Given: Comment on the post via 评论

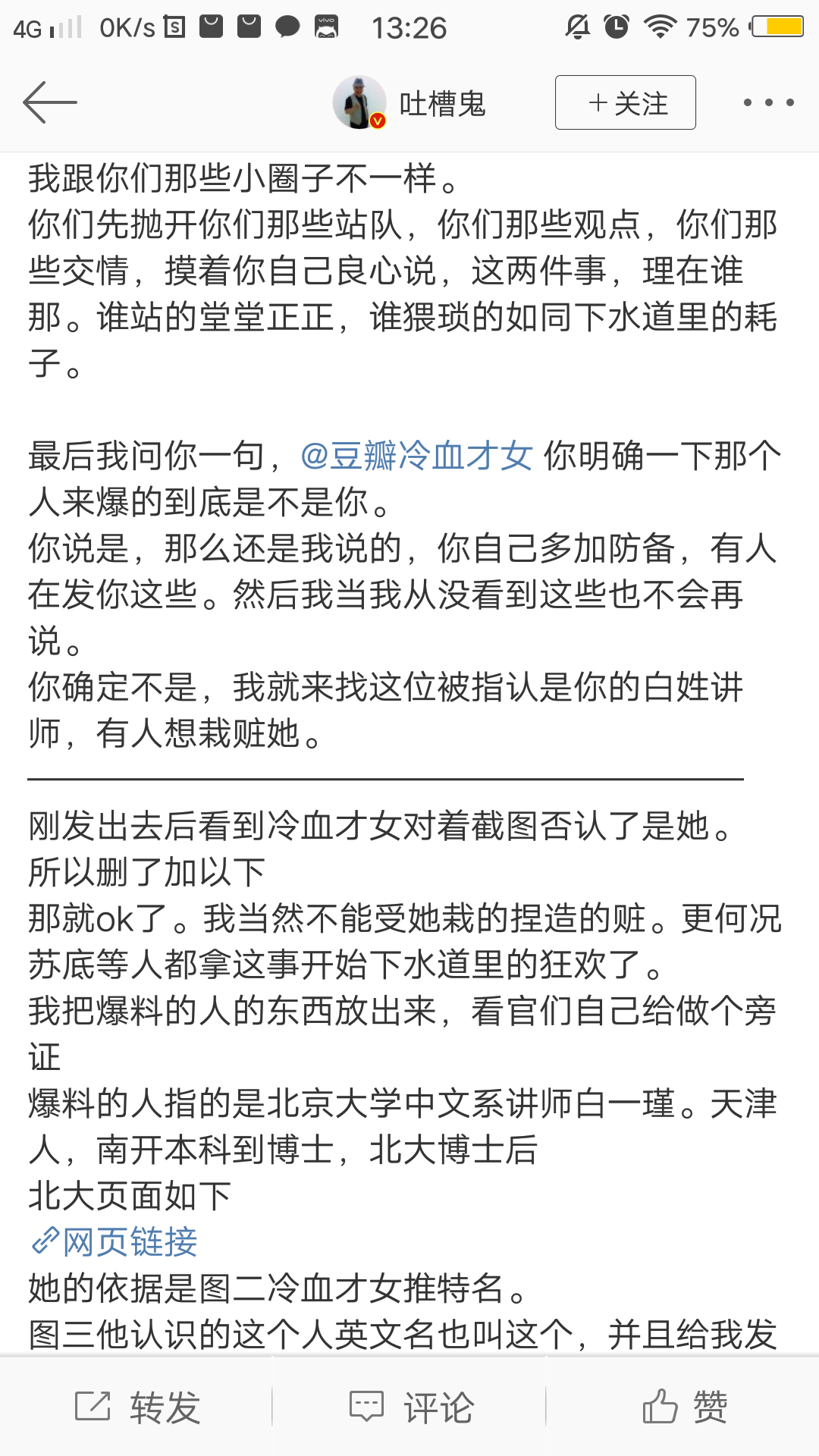Looking at the screenshot, I should coord(412,1407).
